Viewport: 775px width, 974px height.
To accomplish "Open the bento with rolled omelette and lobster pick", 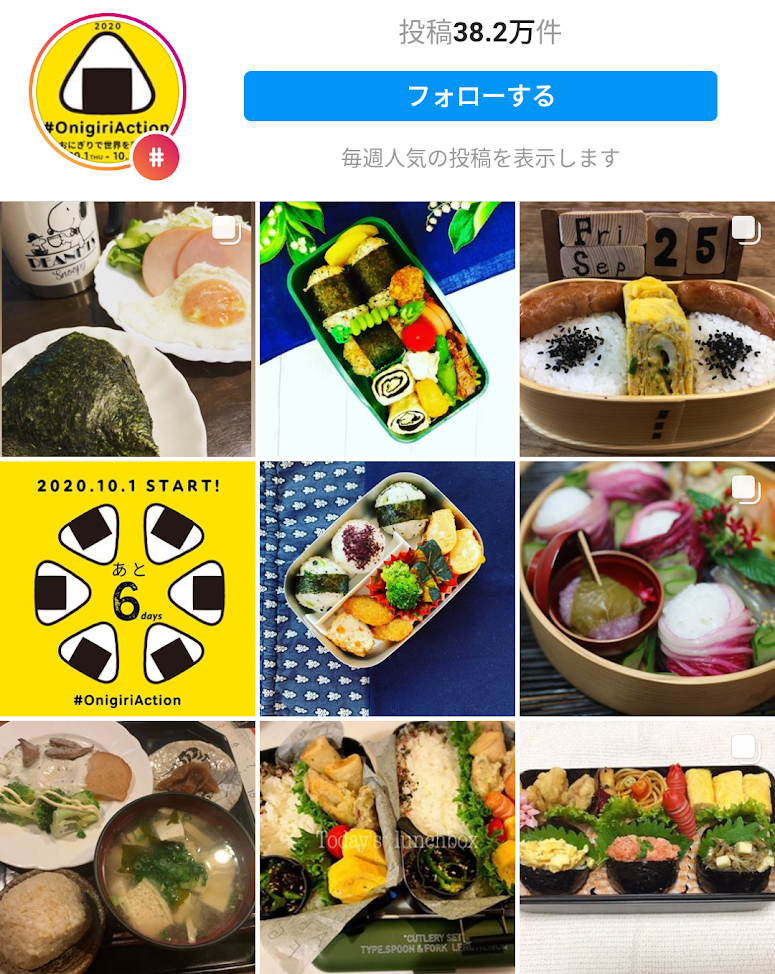I will click(x=647, y=847).
